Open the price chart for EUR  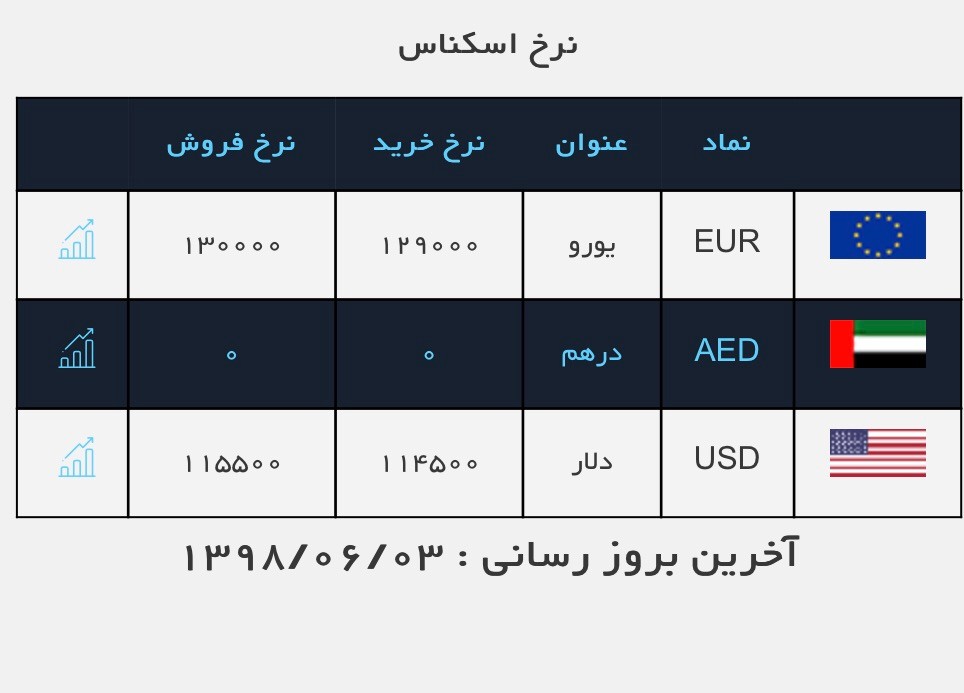pos(77,240)
